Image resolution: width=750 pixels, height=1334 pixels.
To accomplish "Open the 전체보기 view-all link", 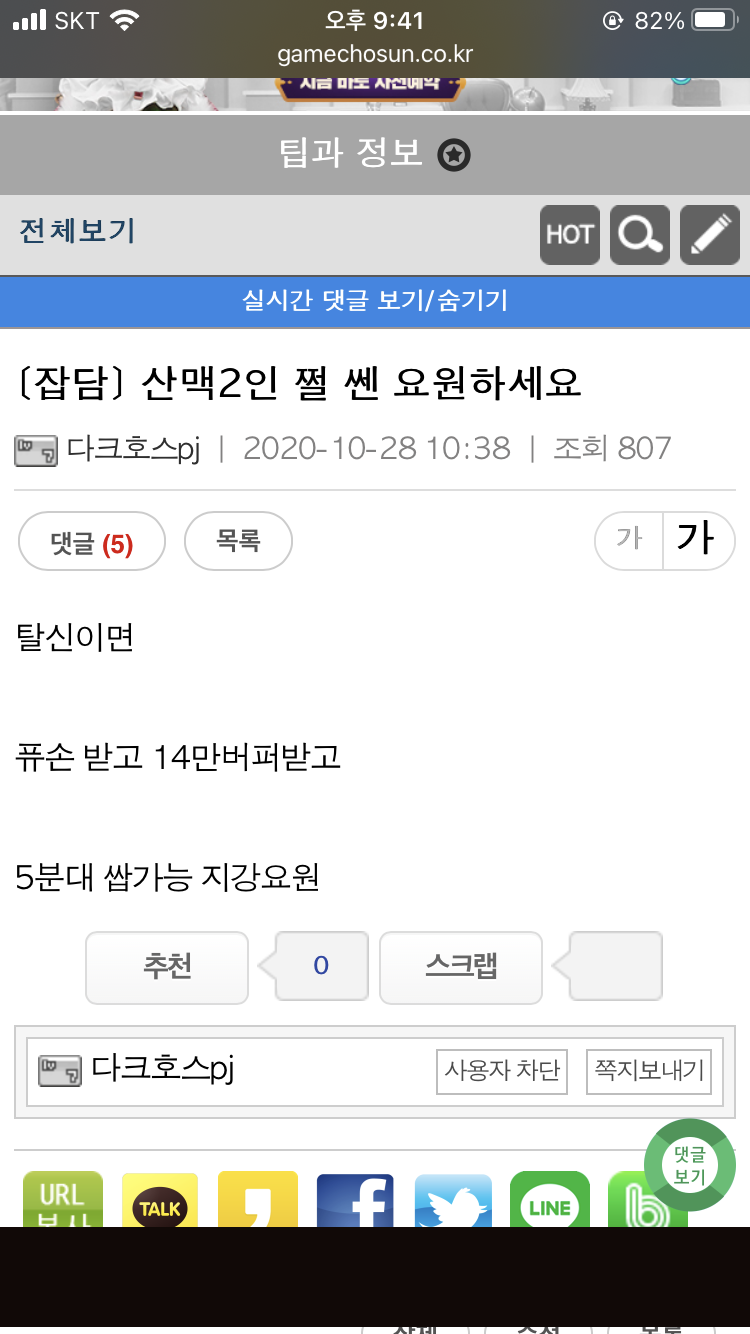I will pos(77,231).
